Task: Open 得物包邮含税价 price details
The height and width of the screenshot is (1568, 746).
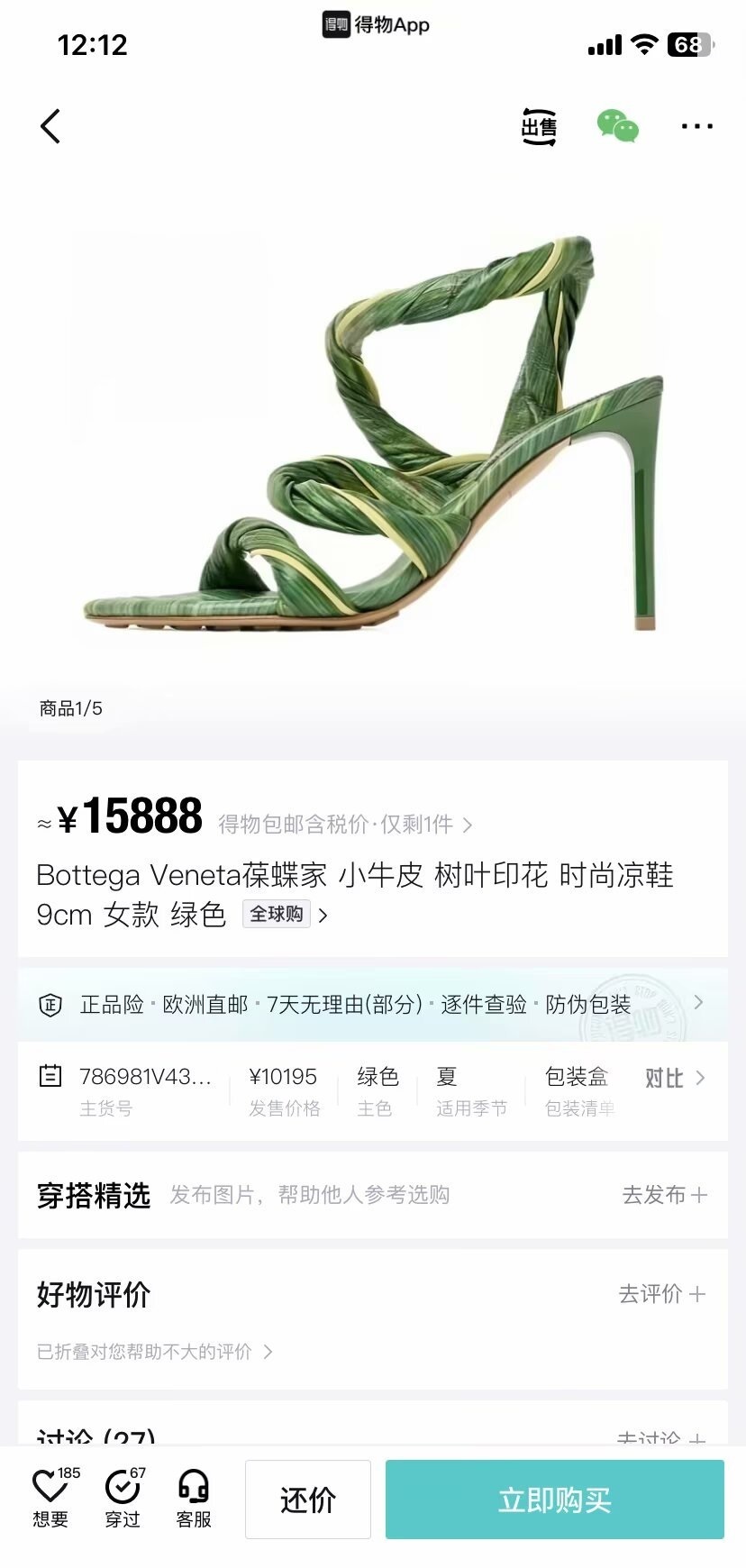Action: click(x=344, y=824)
